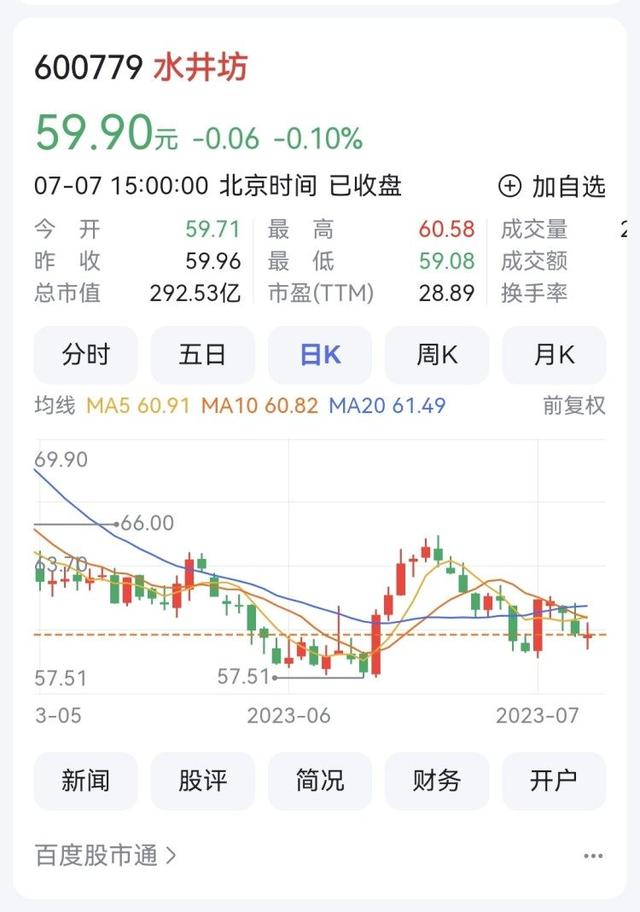Tap 开户 to open an account
This screenshot has width=640, height=912.
[554, 781]
